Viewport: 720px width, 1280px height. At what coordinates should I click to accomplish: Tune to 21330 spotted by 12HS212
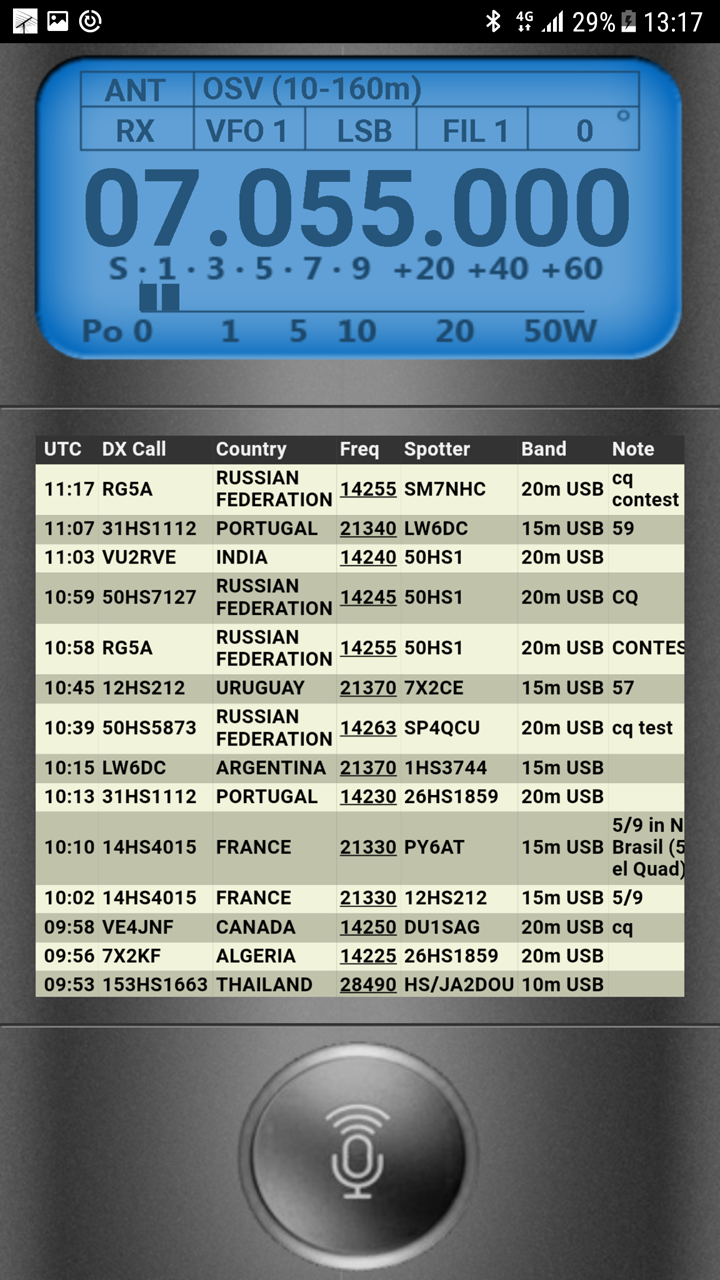(368, 898)
